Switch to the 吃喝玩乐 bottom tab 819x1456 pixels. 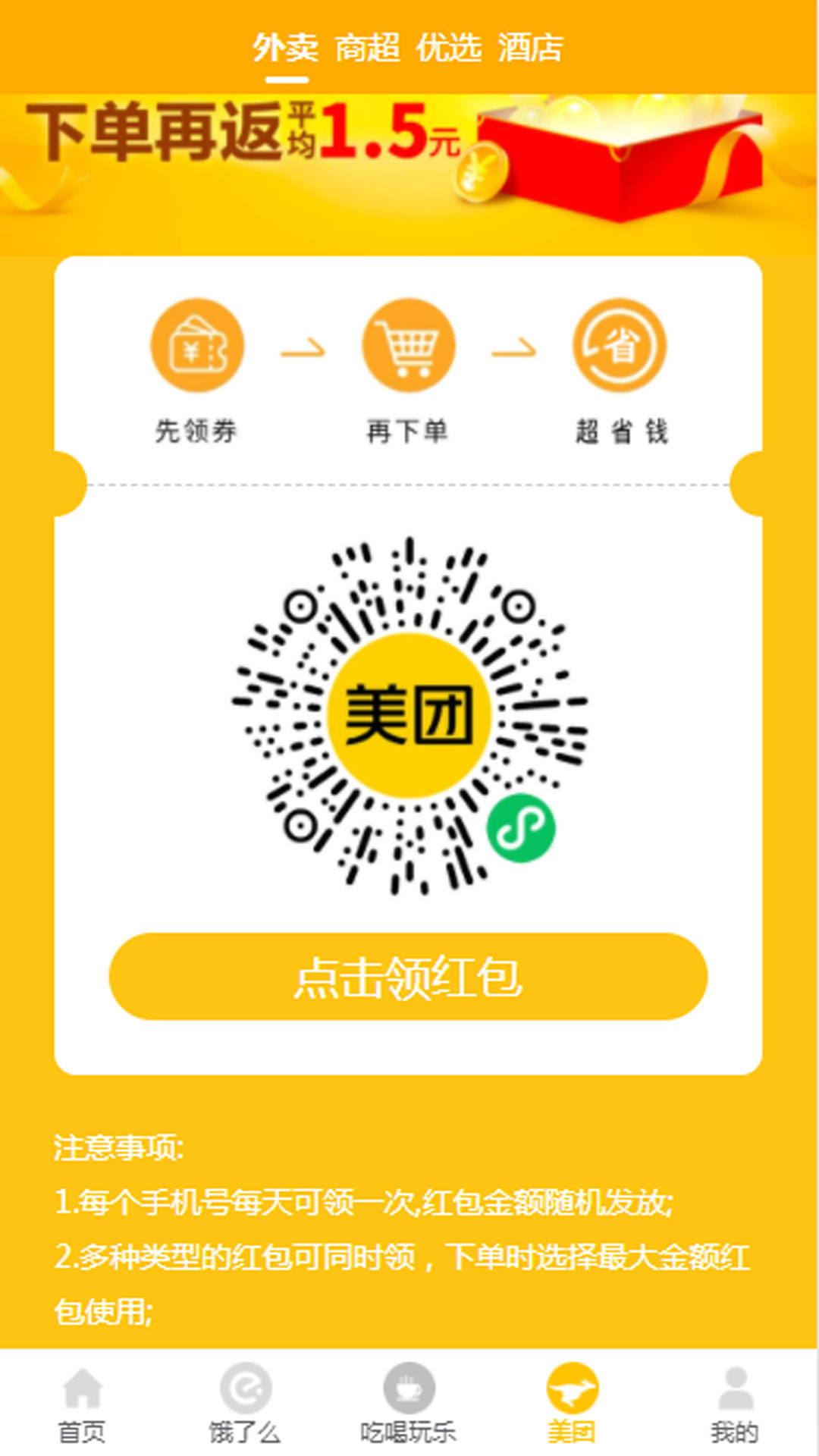tap(408, 1405)
